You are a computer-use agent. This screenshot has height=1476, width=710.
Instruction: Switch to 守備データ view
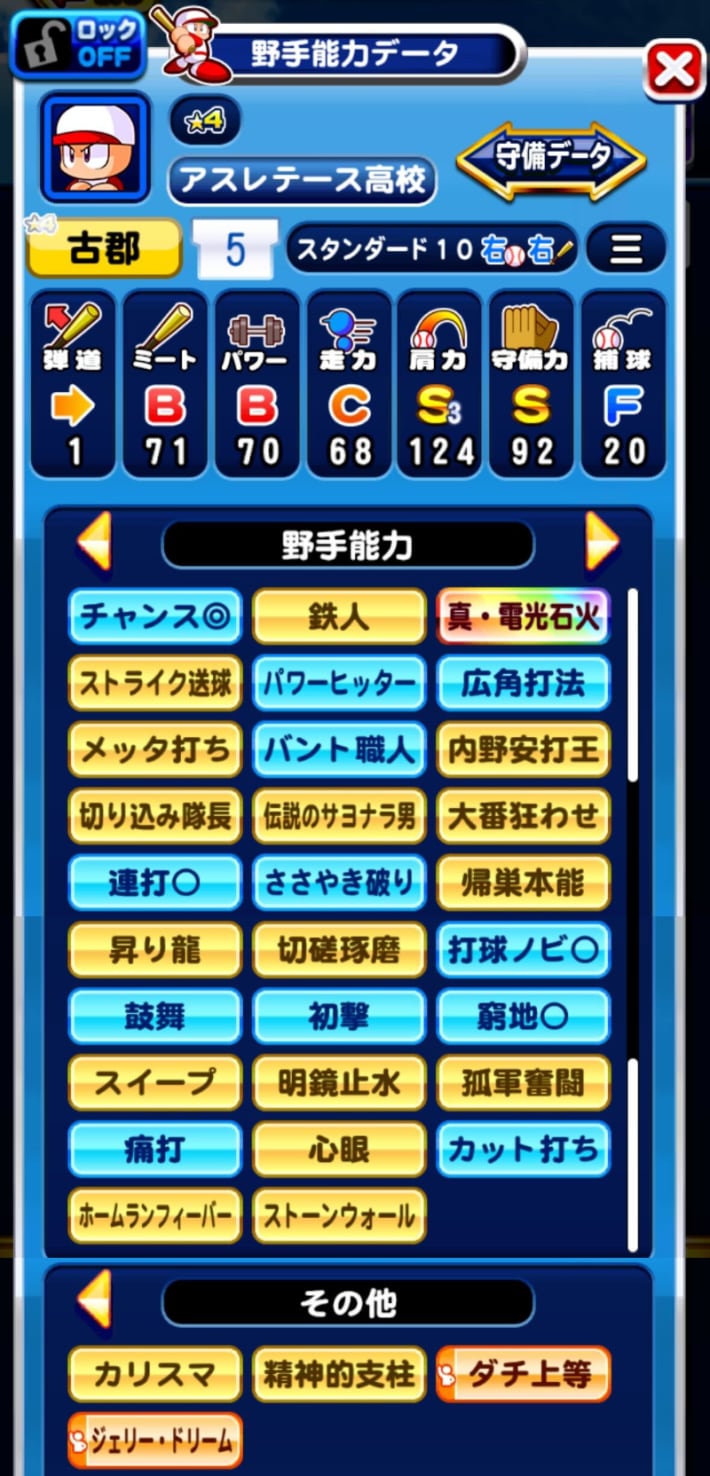(x=551, y=157)
